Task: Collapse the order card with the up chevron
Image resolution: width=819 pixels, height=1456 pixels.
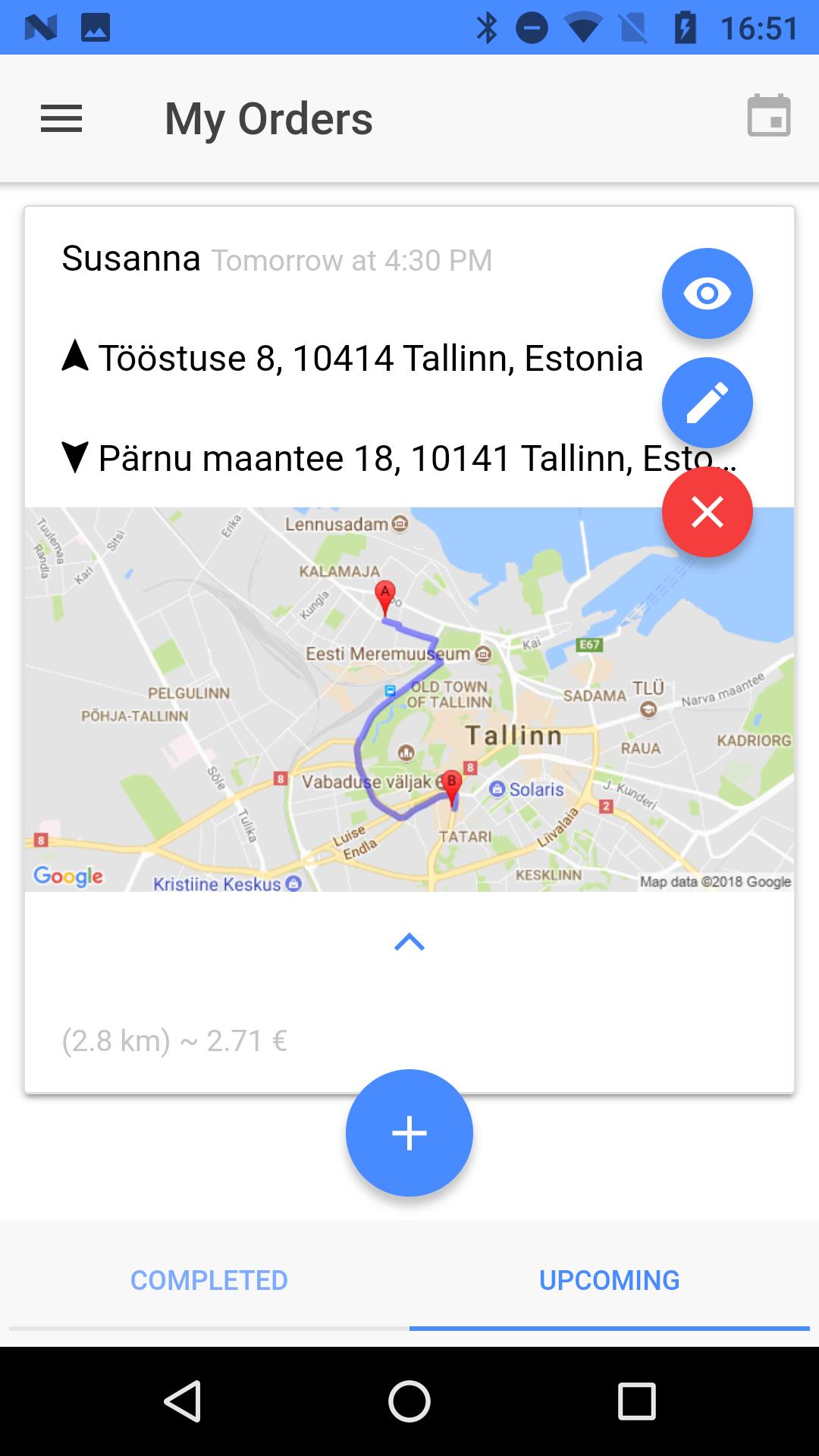Action: [409, 943]
